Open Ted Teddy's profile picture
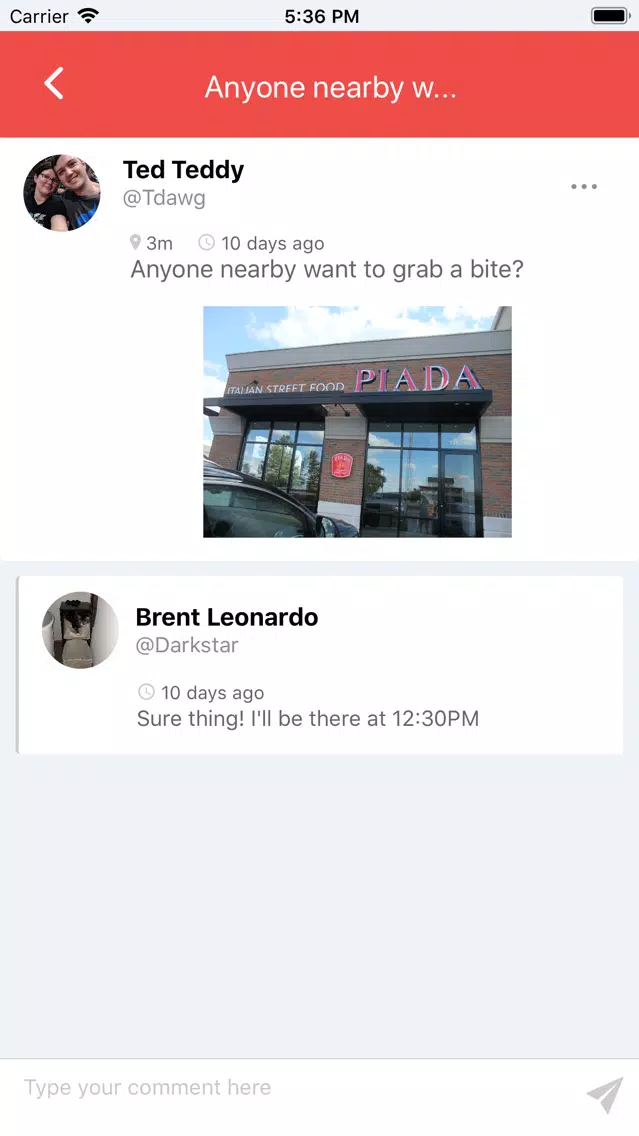The image size is (639, 1136). pos(62,193)
